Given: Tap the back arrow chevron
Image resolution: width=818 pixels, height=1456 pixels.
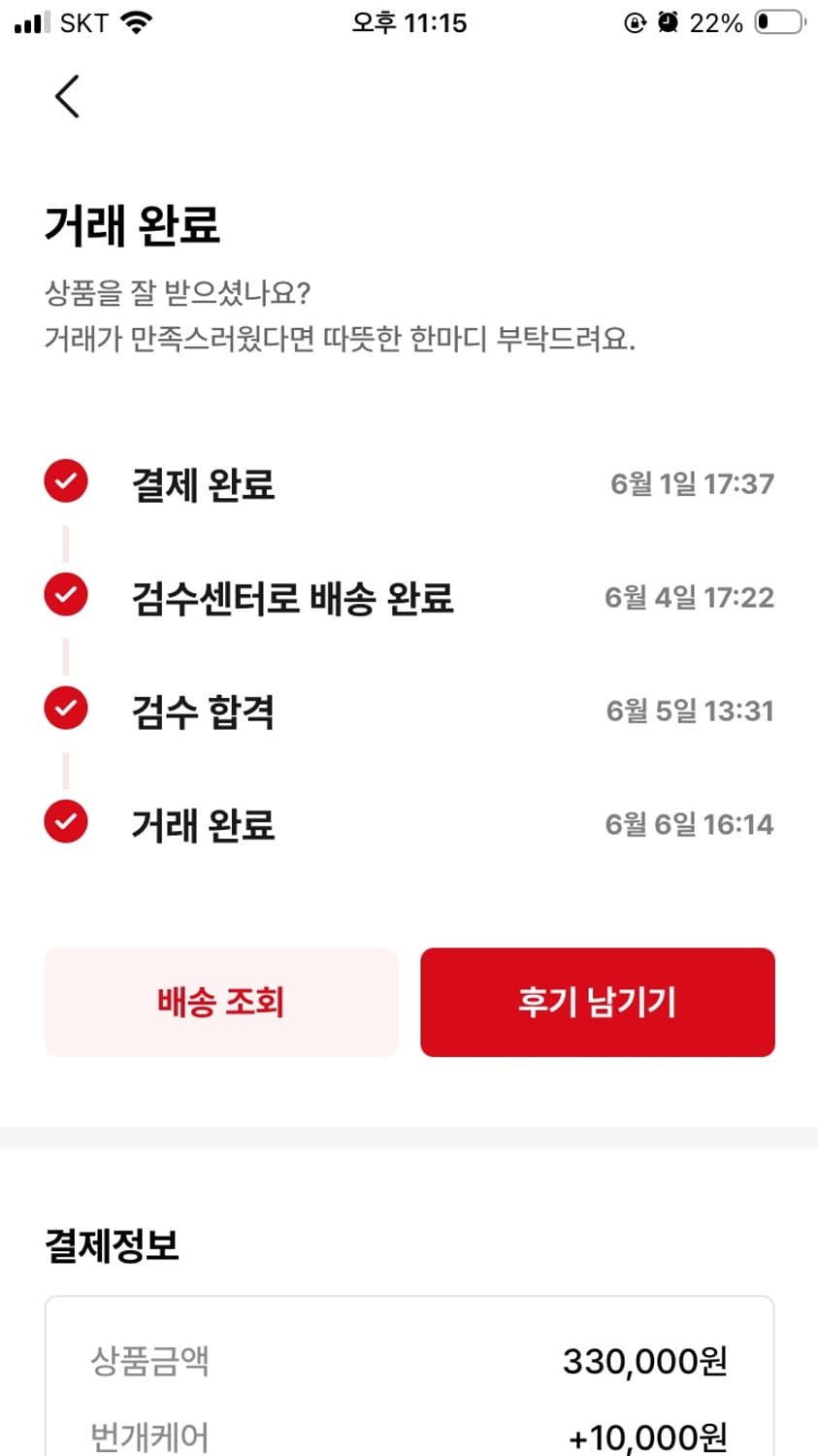Looking at the screenshot, I should [66, 96].
